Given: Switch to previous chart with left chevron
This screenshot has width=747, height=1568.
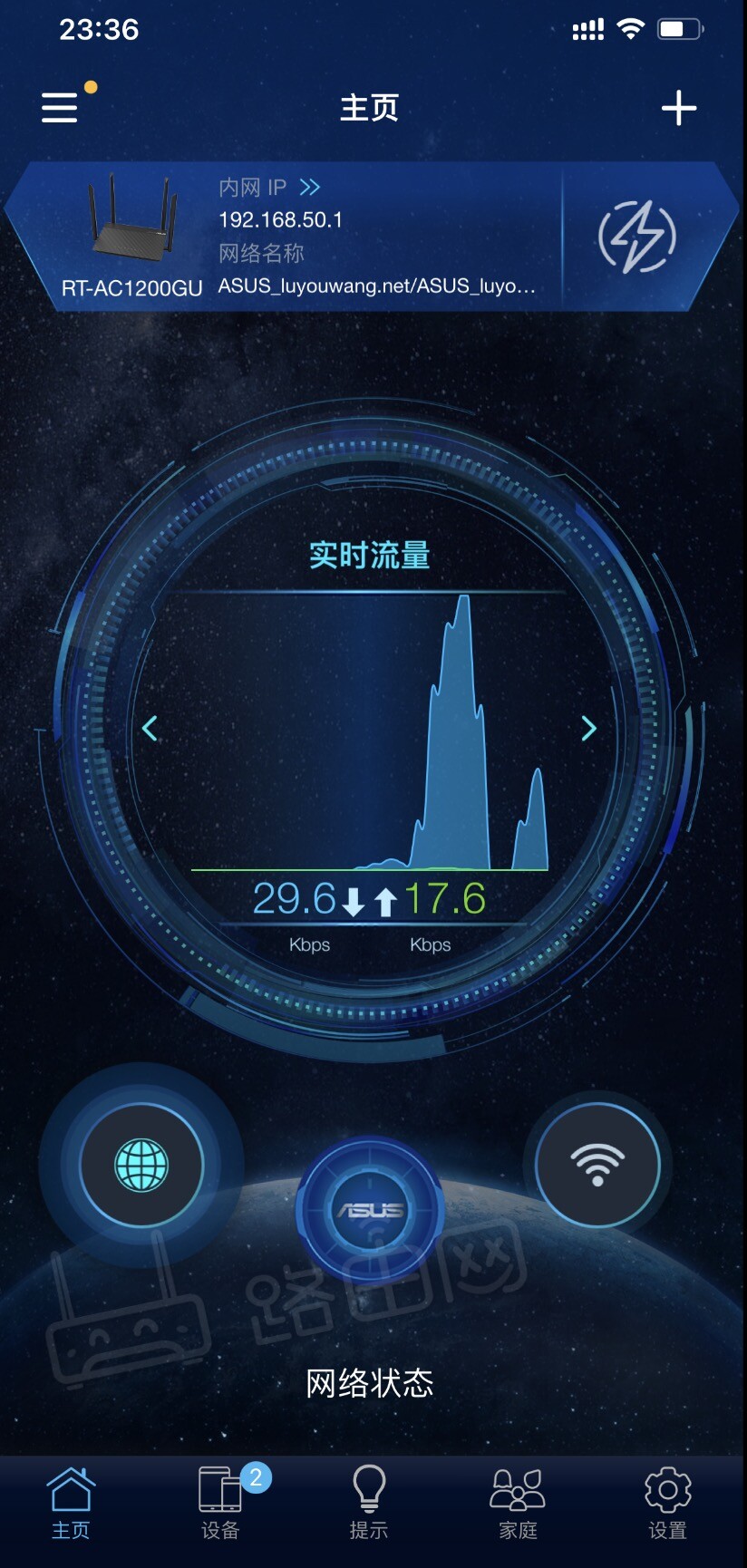Looking at the screenshot, I should pos(151,729).
